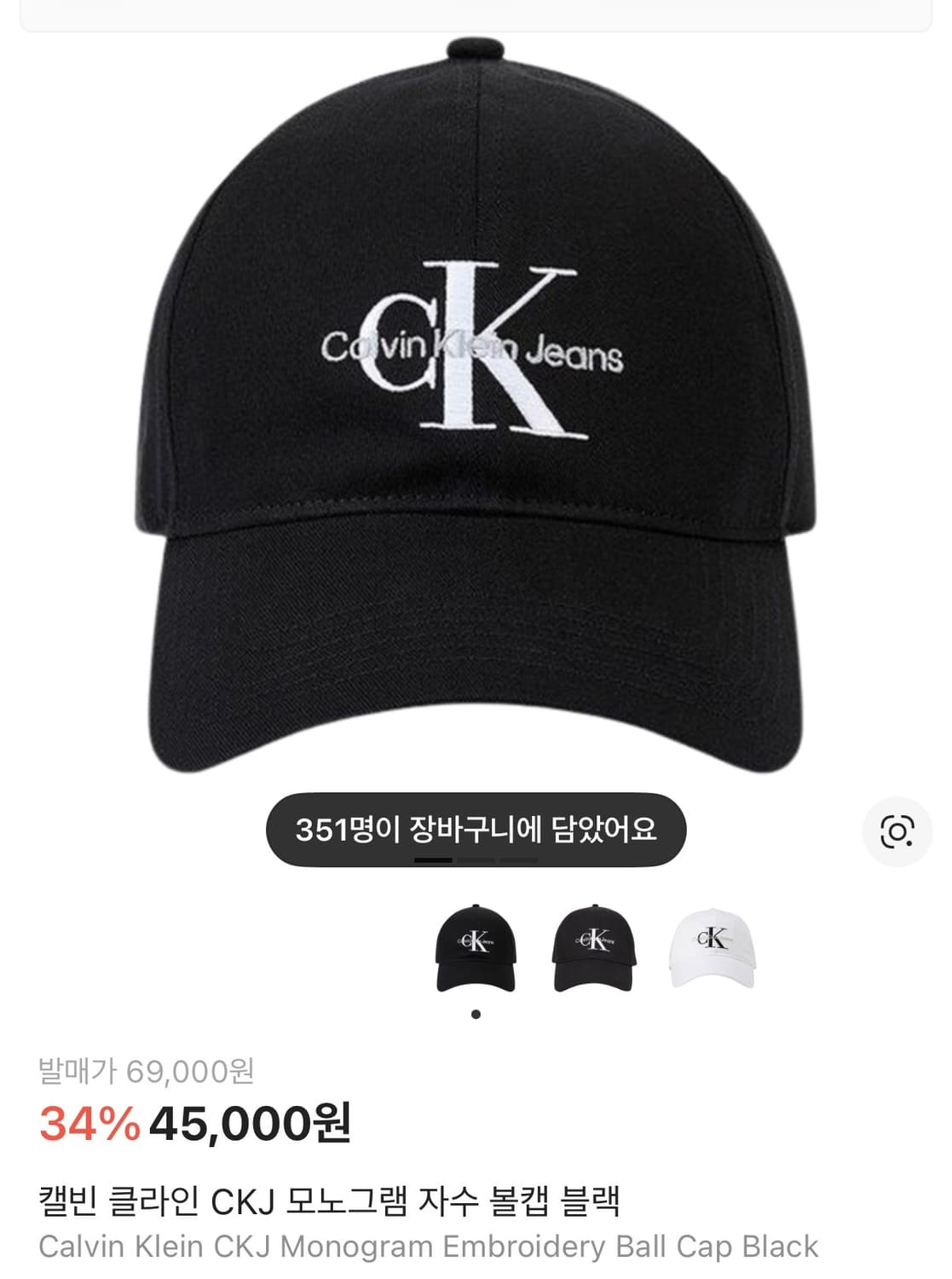The width and height of the screenshot is (952, 1279).
Task: Select the white cap variant to switch product color
Action: [x=714, y=946]
